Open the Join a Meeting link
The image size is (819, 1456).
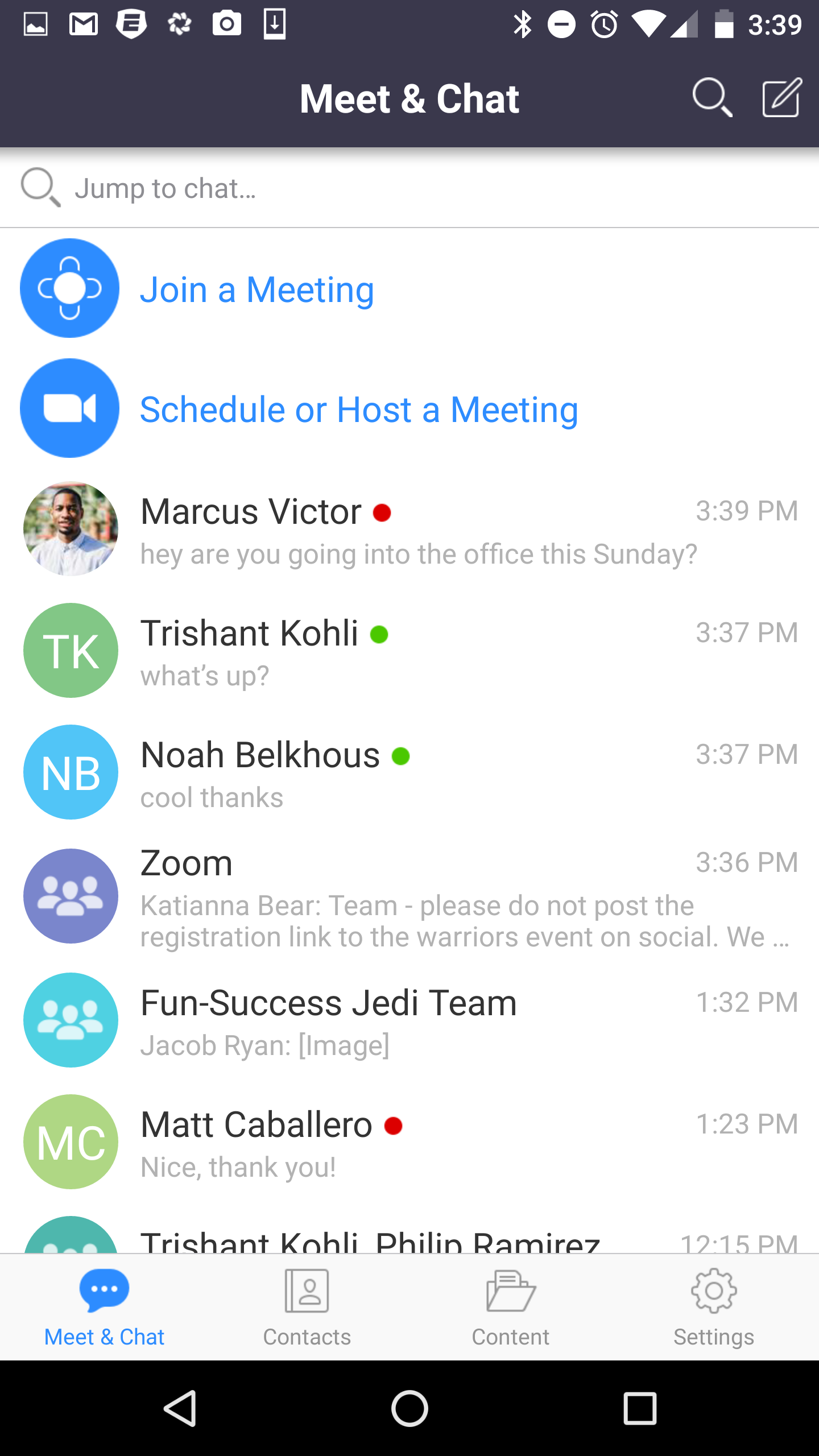coord(257,289)
